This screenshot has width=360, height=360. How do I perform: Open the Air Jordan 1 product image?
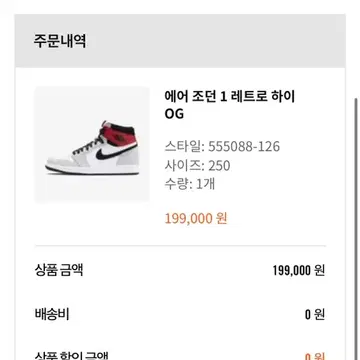pos(92,145)
